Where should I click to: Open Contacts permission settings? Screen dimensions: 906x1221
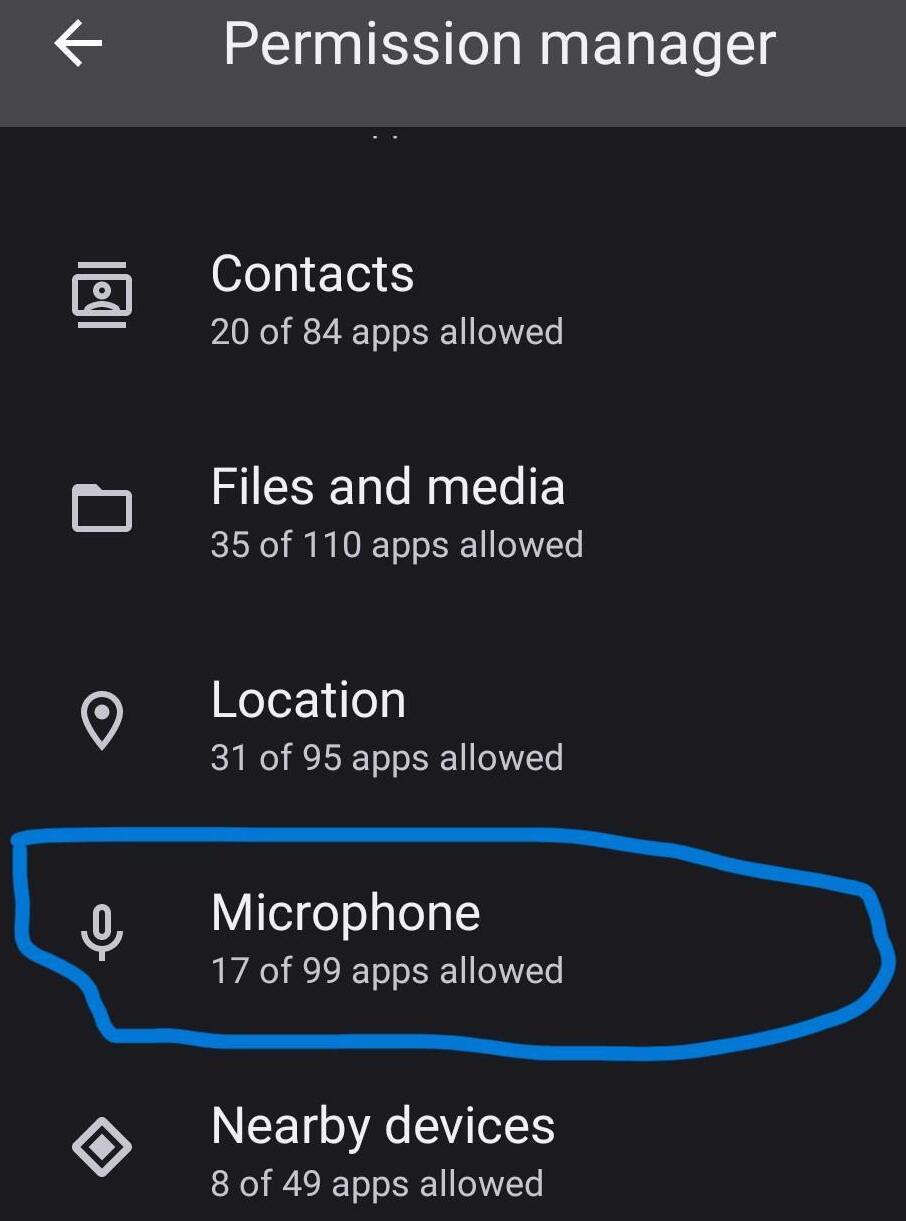(453, 299)
